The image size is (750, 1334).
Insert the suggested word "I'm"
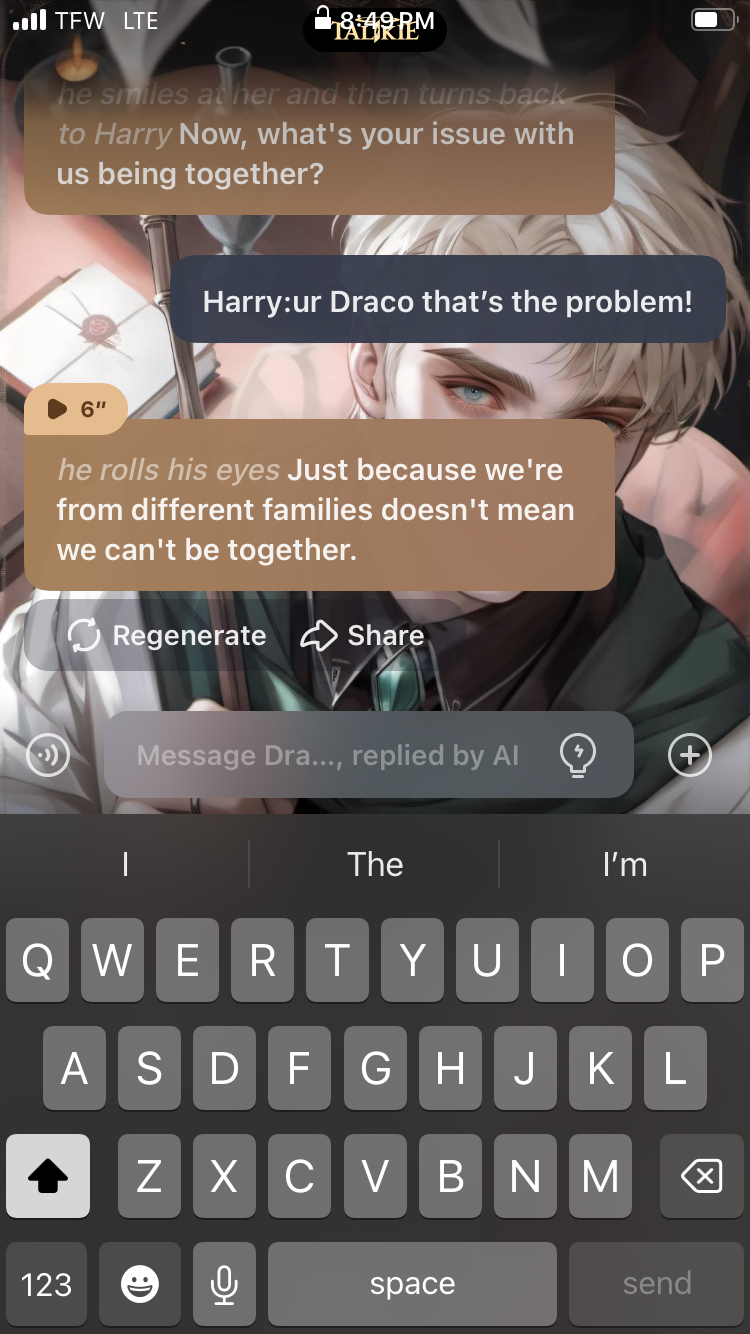(x=625, y=864)
